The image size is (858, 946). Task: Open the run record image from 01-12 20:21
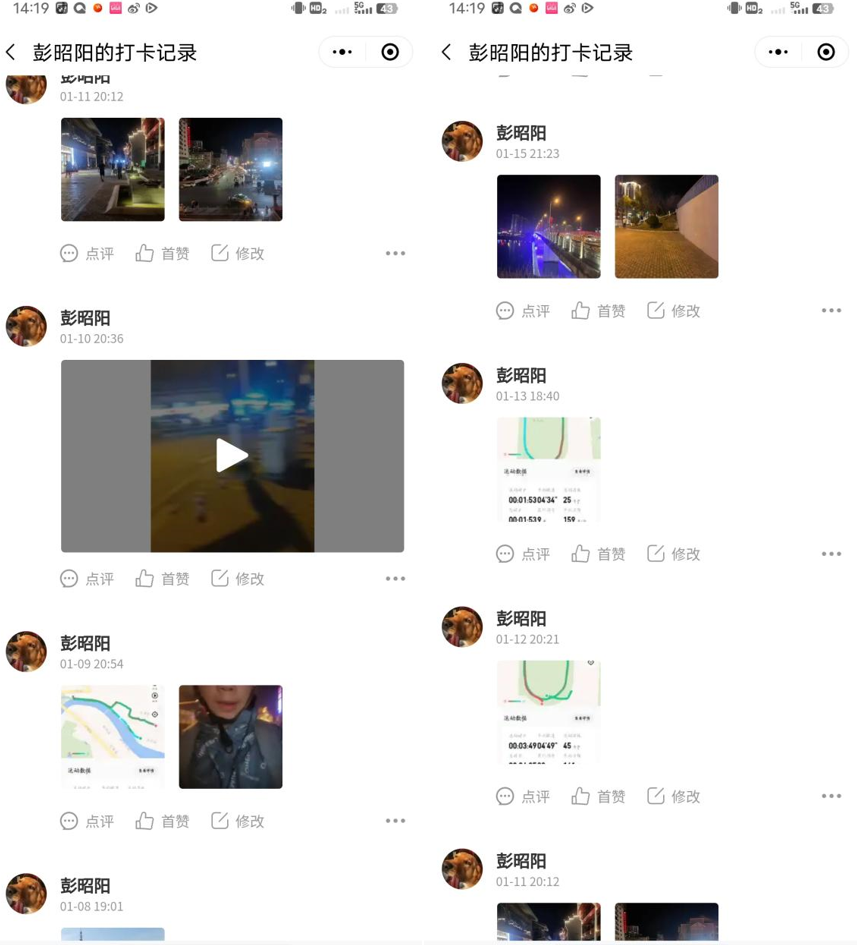(x=549, y=712)
